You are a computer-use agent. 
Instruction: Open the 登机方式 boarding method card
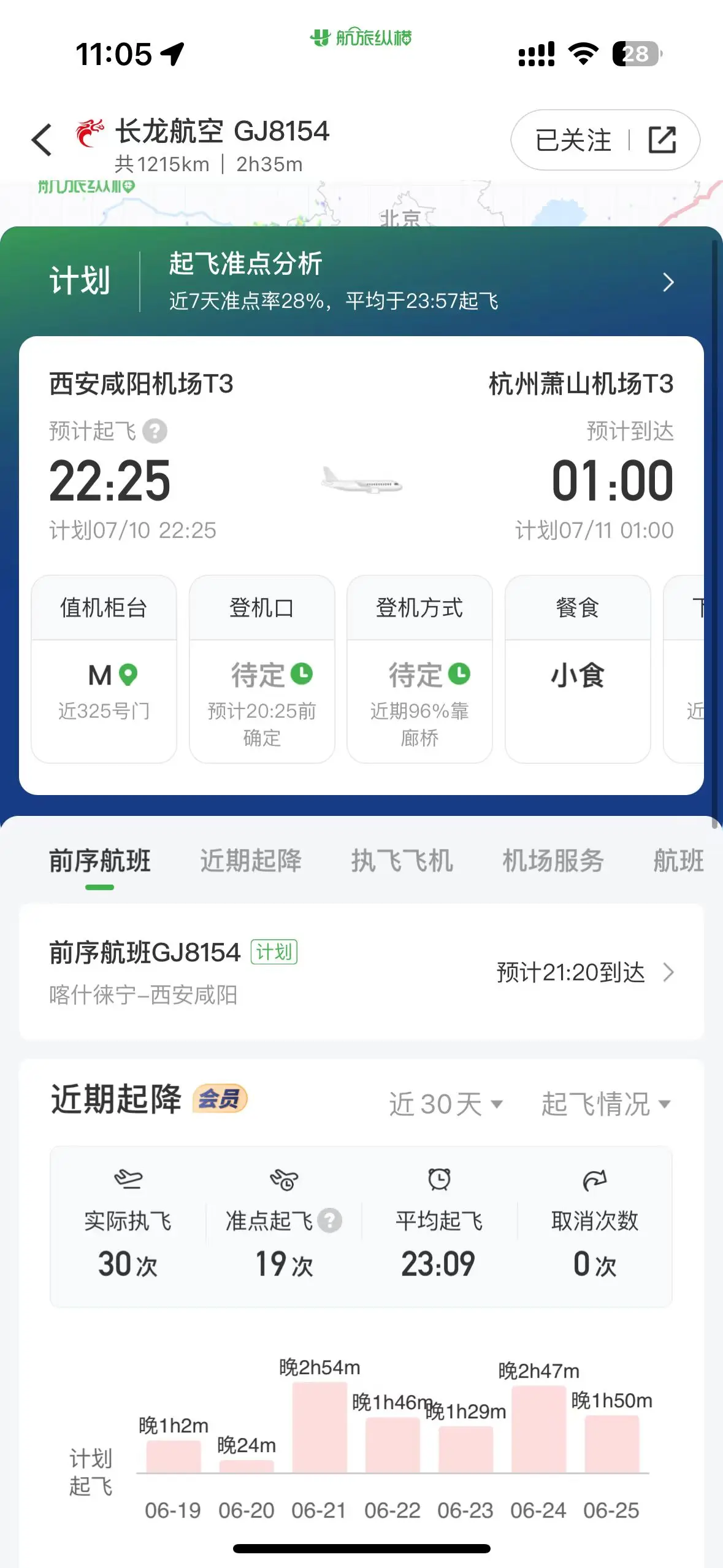[x=419, y=669]
